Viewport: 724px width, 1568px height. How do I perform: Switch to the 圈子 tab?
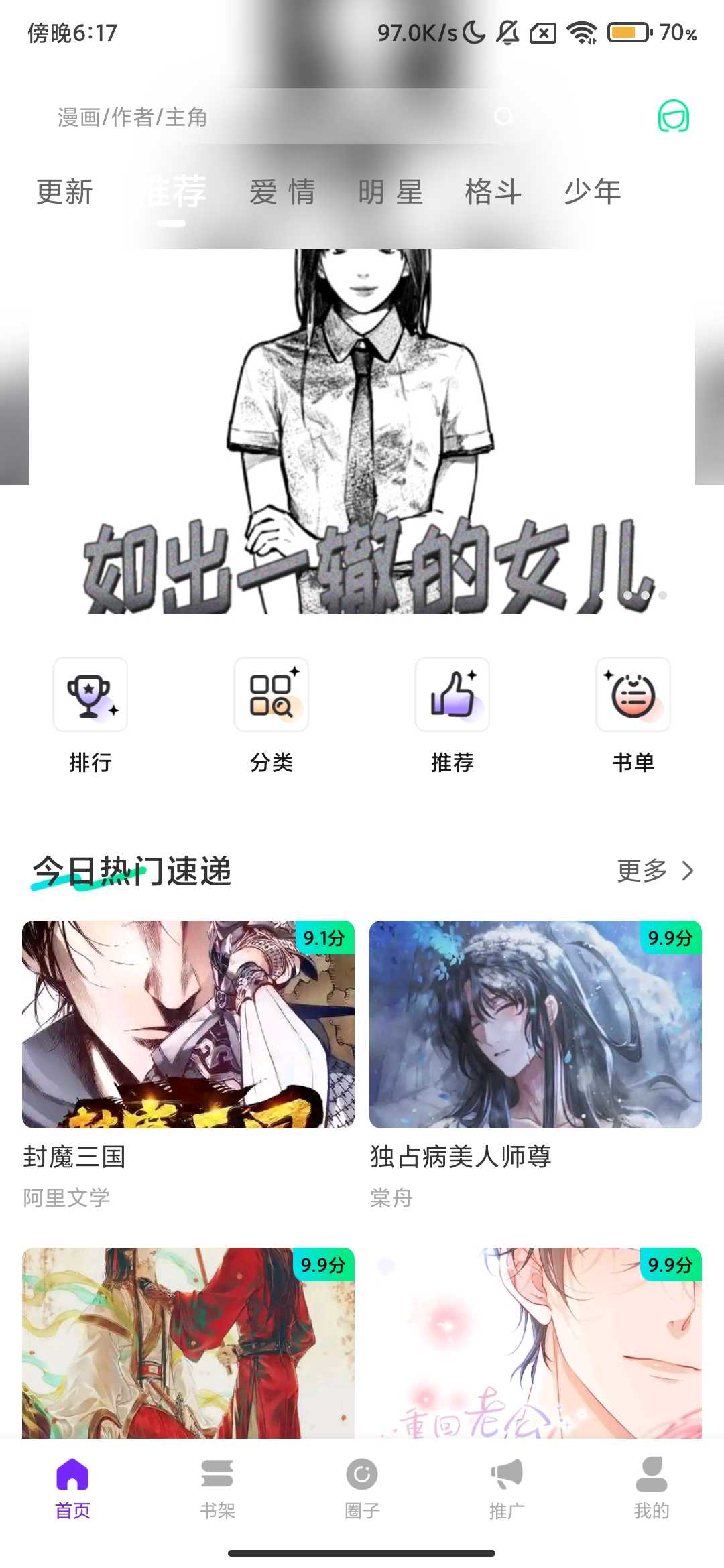click(x=362, y=1488)
